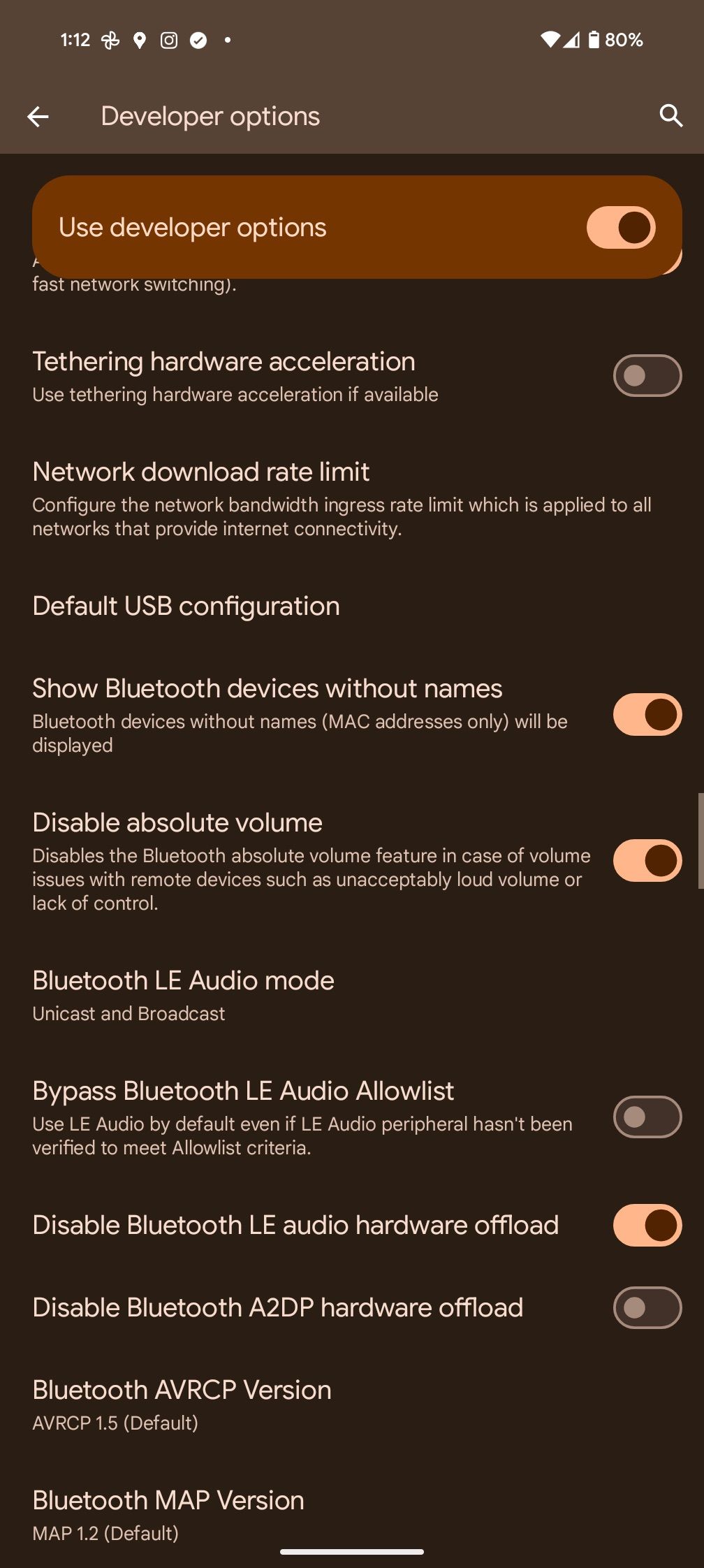704x1568 pixels.
Task: Go back from Developer options
Action: [x=38, y=117]
